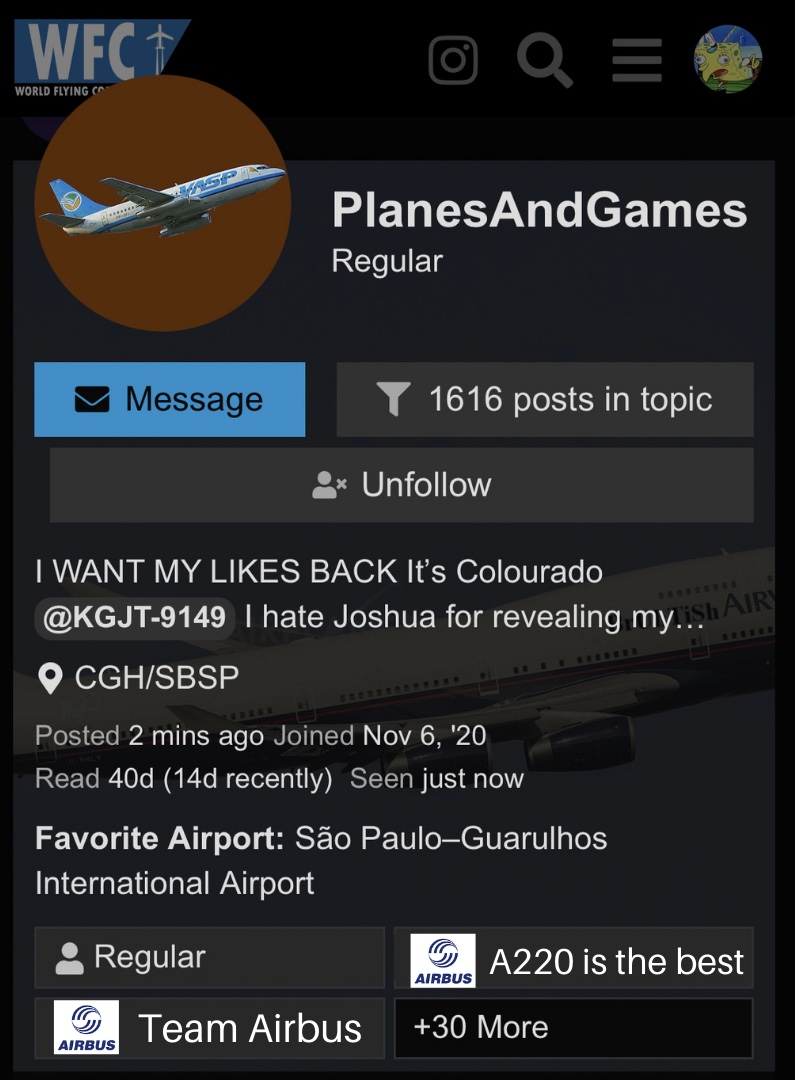Open my profile avatar menu
The image size is (795, 1080).
[x=728, y=59]
